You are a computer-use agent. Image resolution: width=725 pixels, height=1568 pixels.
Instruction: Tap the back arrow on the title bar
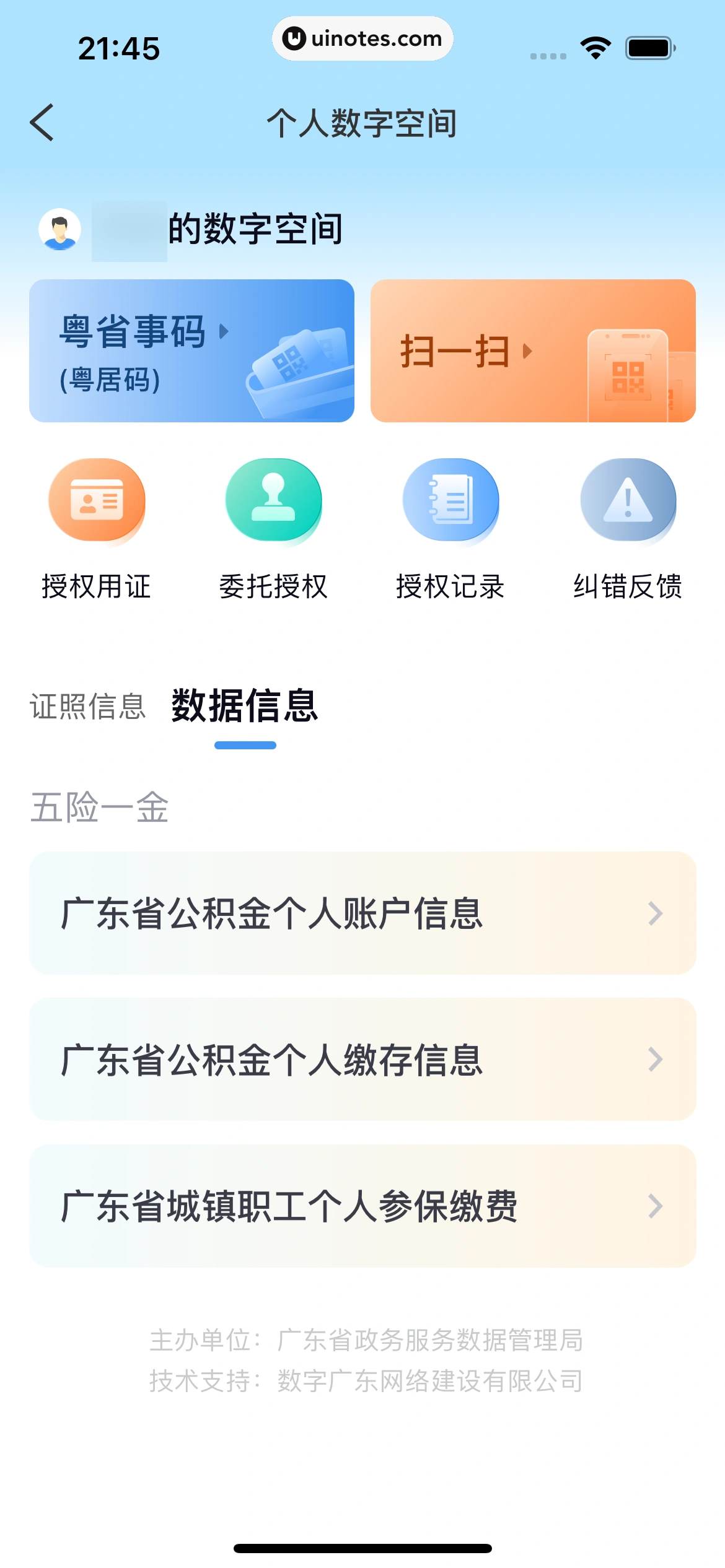point(42,122)
